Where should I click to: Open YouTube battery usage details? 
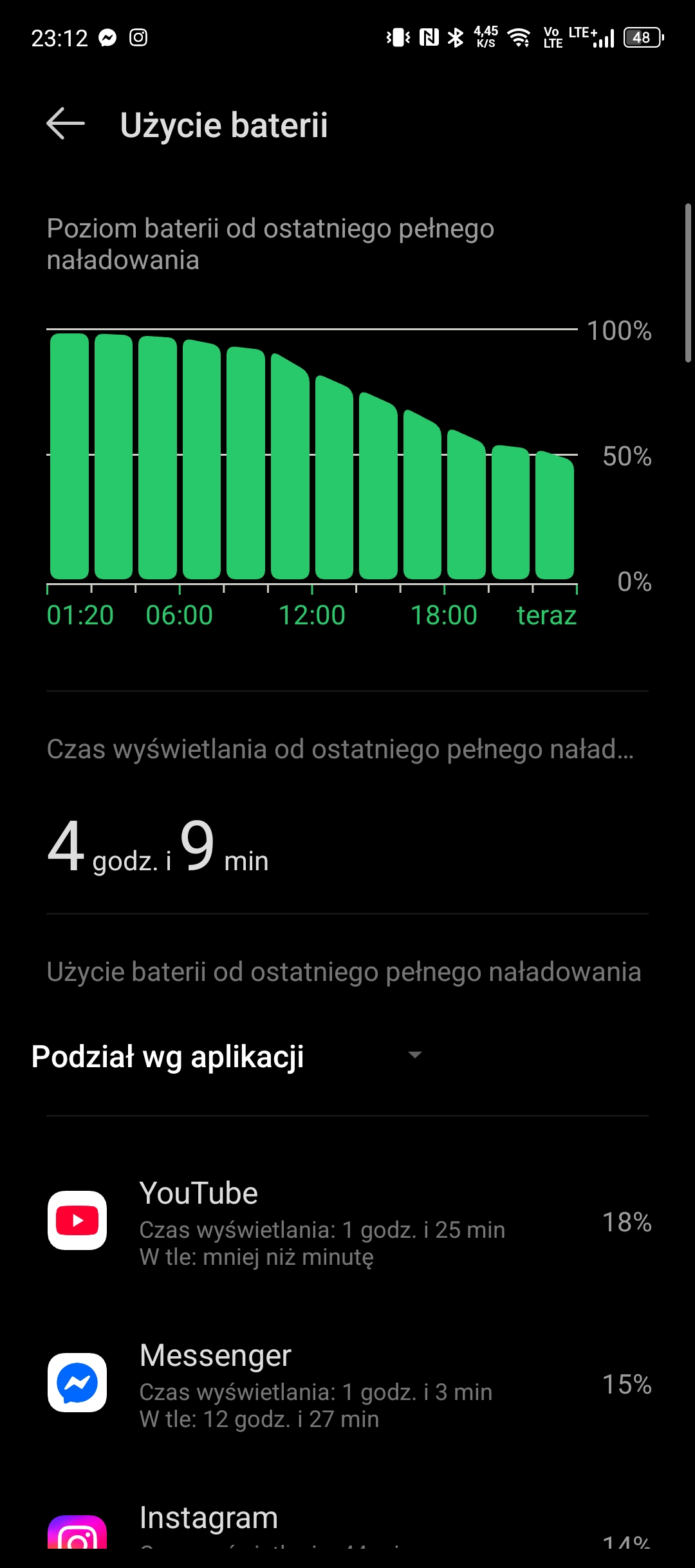pos(347,1221)
